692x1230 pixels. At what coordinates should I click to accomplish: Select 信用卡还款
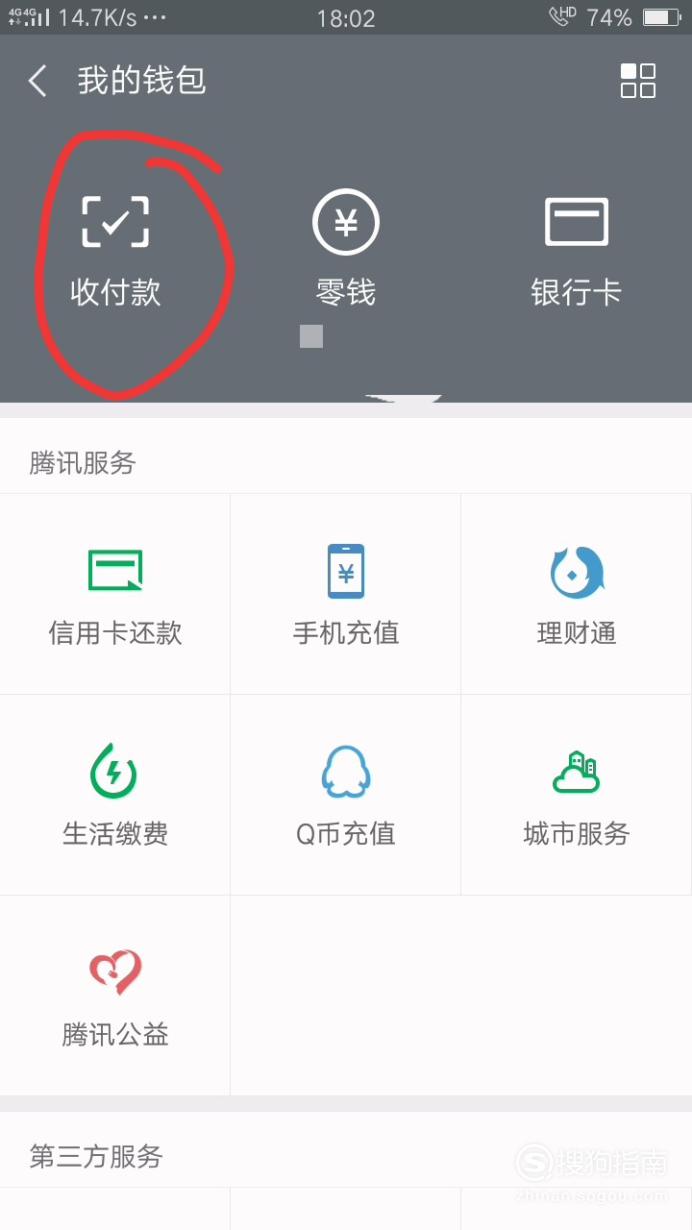[x=115, y=594]
